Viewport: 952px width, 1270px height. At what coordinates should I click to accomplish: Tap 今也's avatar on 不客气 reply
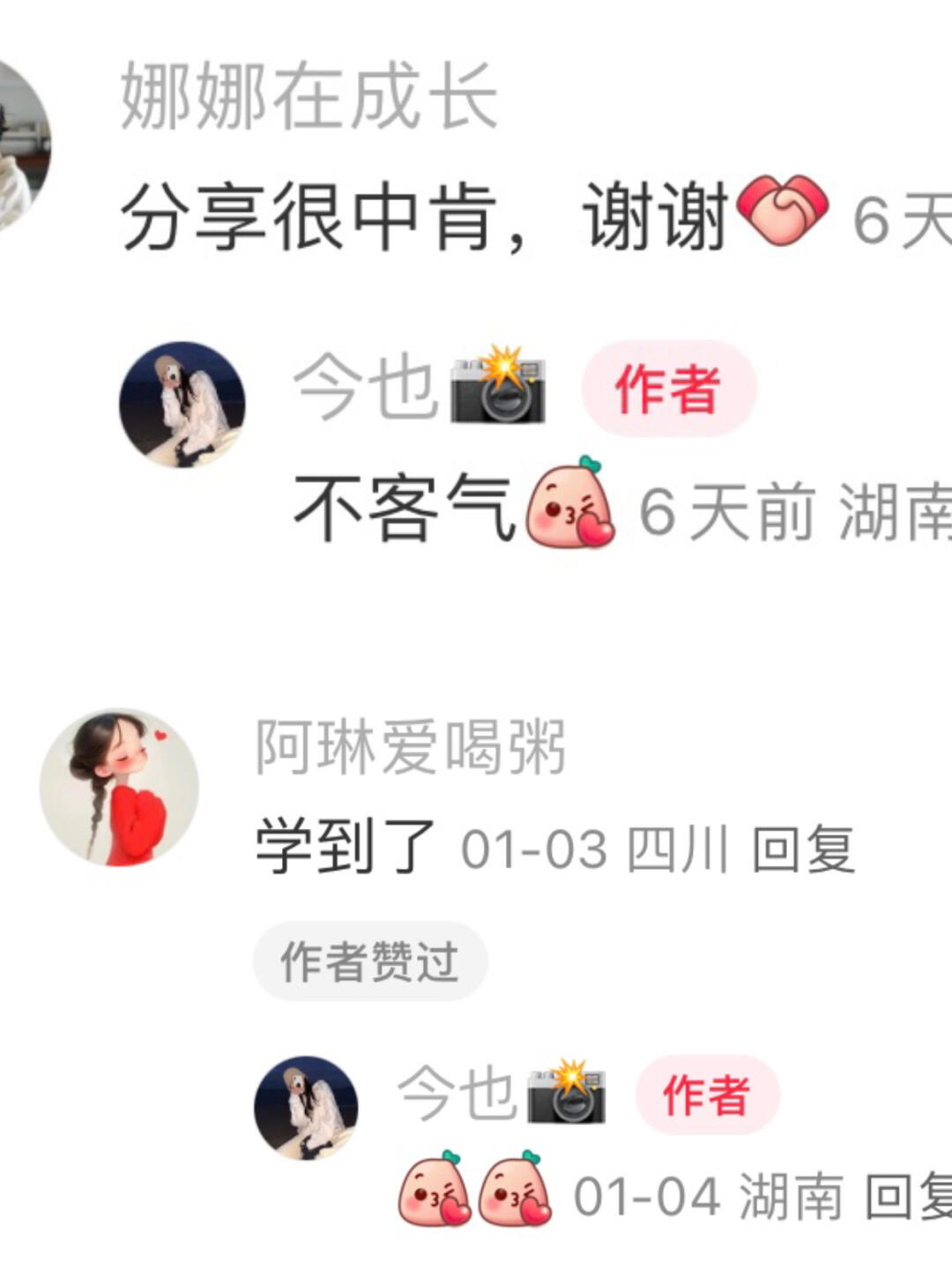182,404
